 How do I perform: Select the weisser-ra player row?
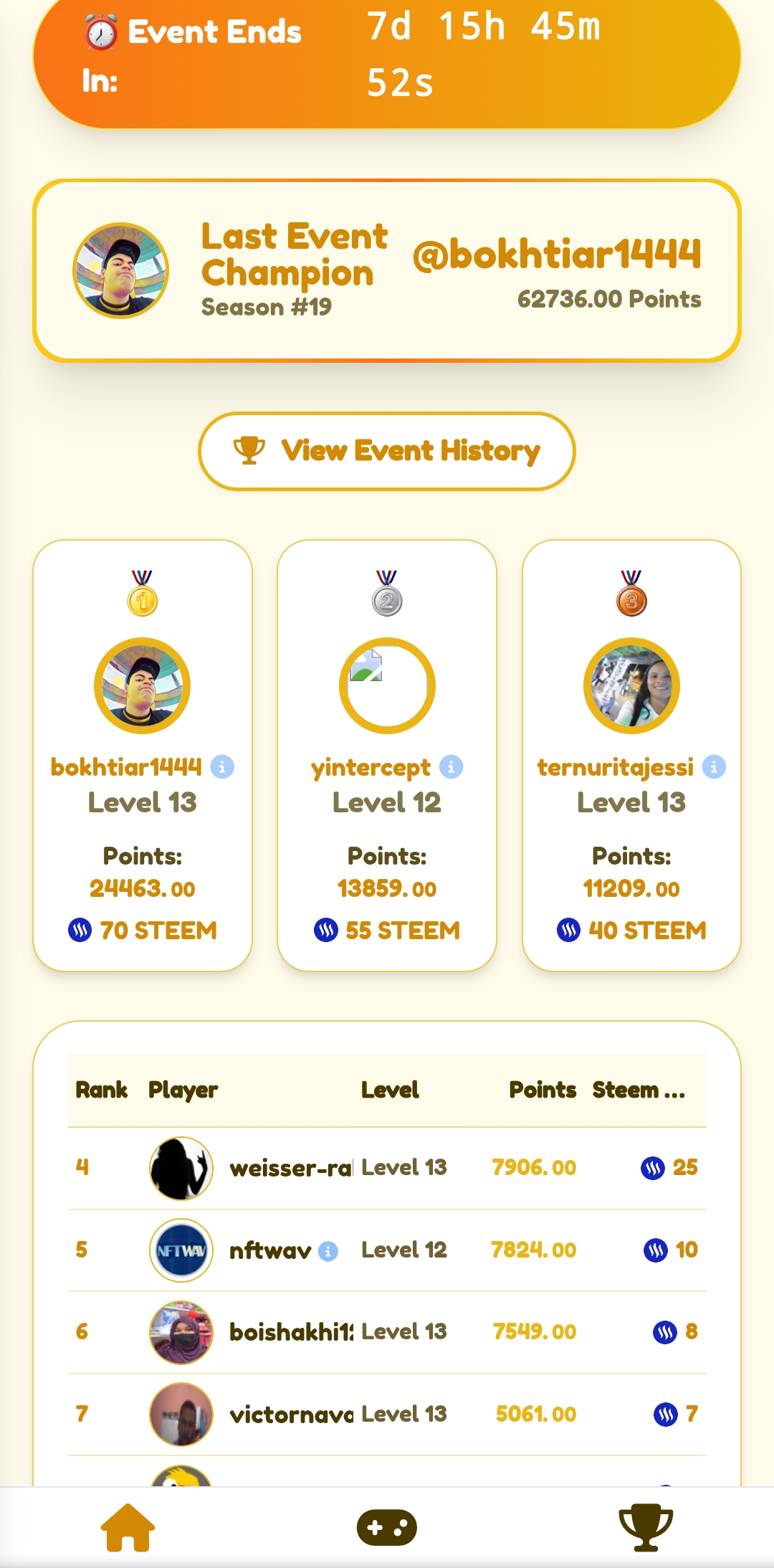pos(387,1168)
